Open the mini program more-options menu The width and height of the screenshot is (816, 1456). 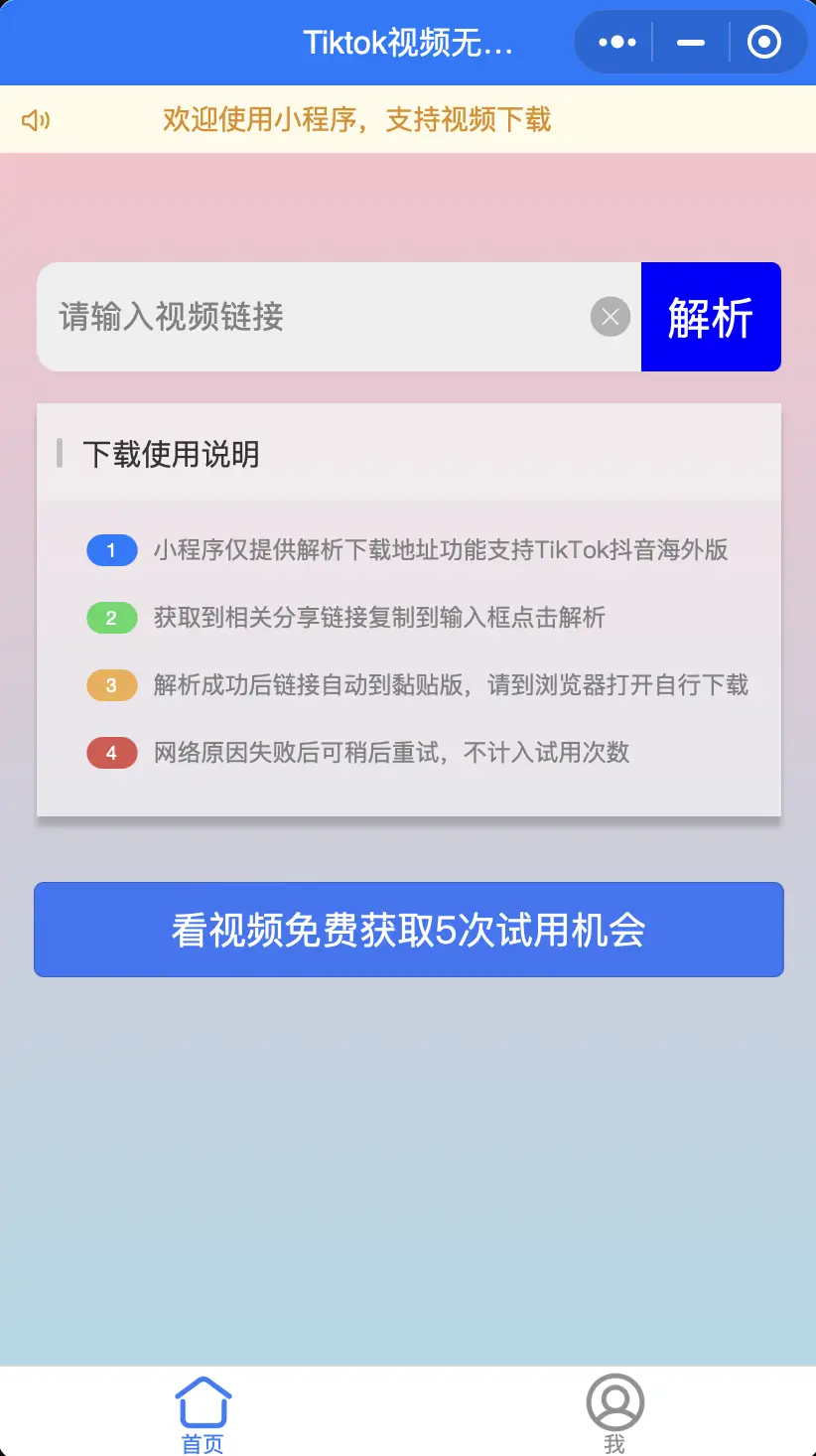click(x=617, y=43)
